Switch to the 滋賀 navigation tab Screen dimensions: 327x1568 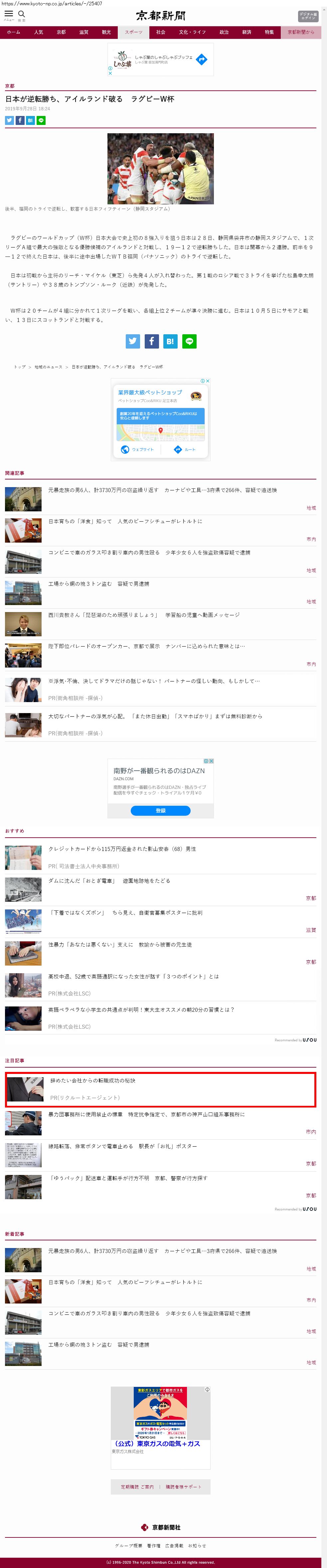[x=83, y=32]
